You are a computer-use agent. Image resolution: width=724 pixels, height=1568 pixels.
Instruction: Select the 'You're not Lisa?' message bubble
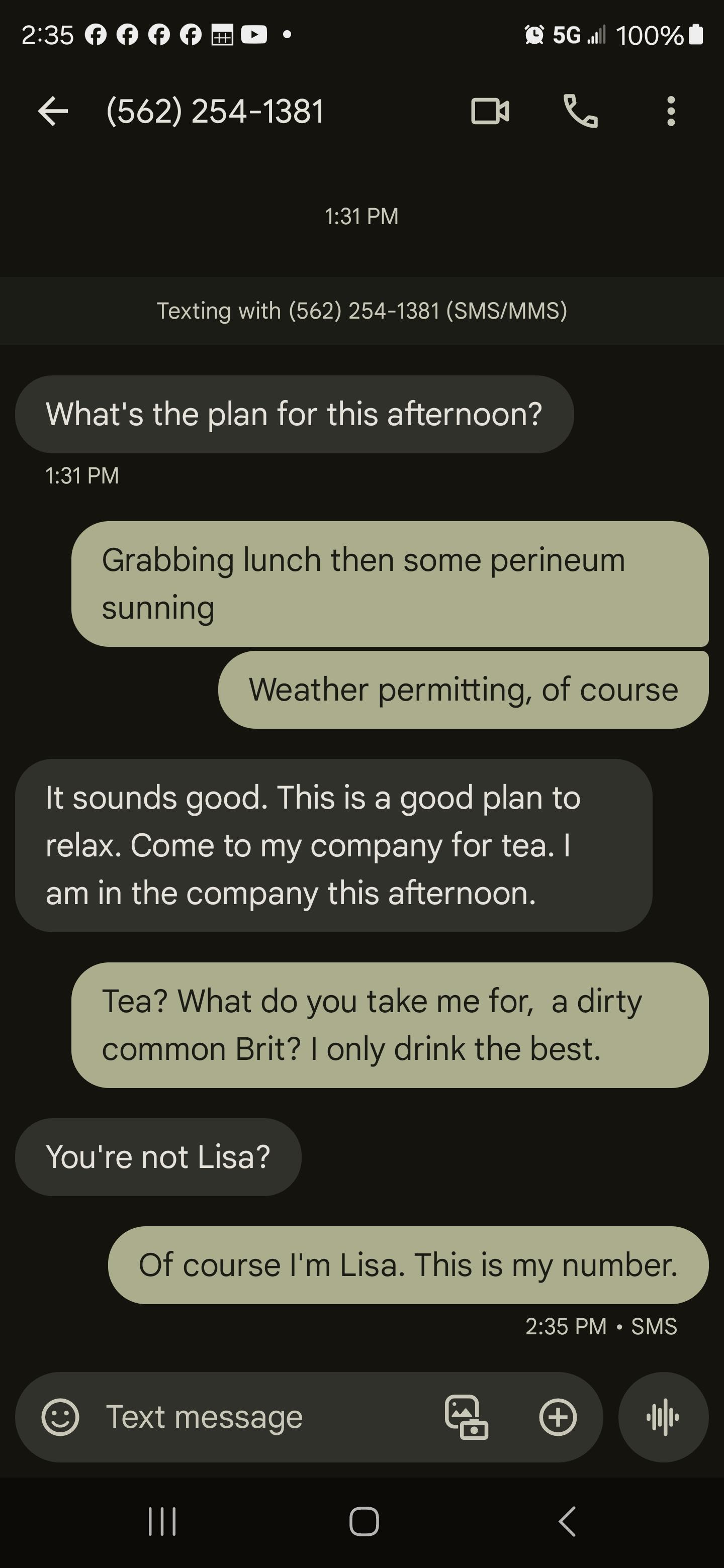(158, 1156)
